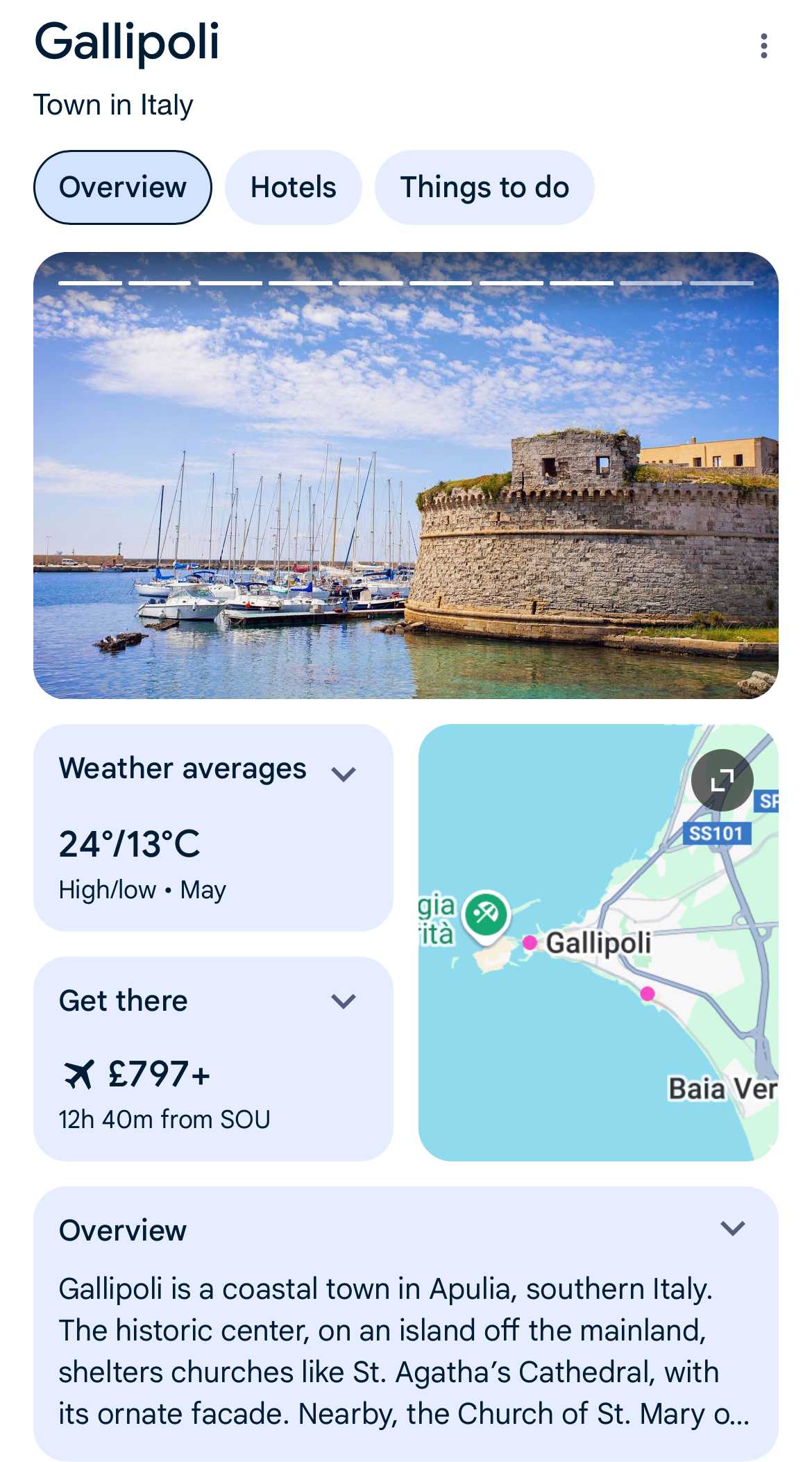812x1462 pixels.
Task: Open the three-dot overflow menu
Action: pos(763,46)
